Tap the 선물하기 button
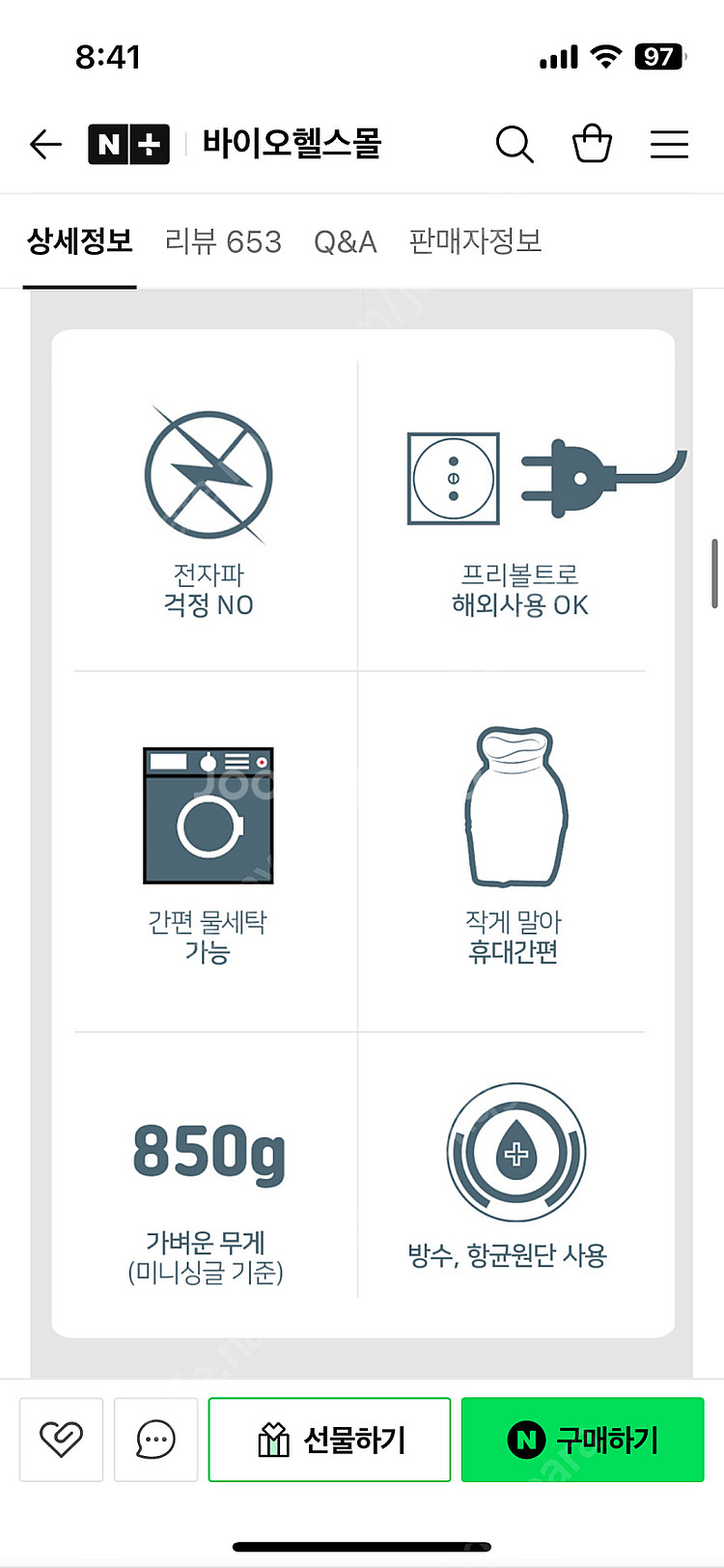This screenshot has height=1568, width=724. 329,1440
